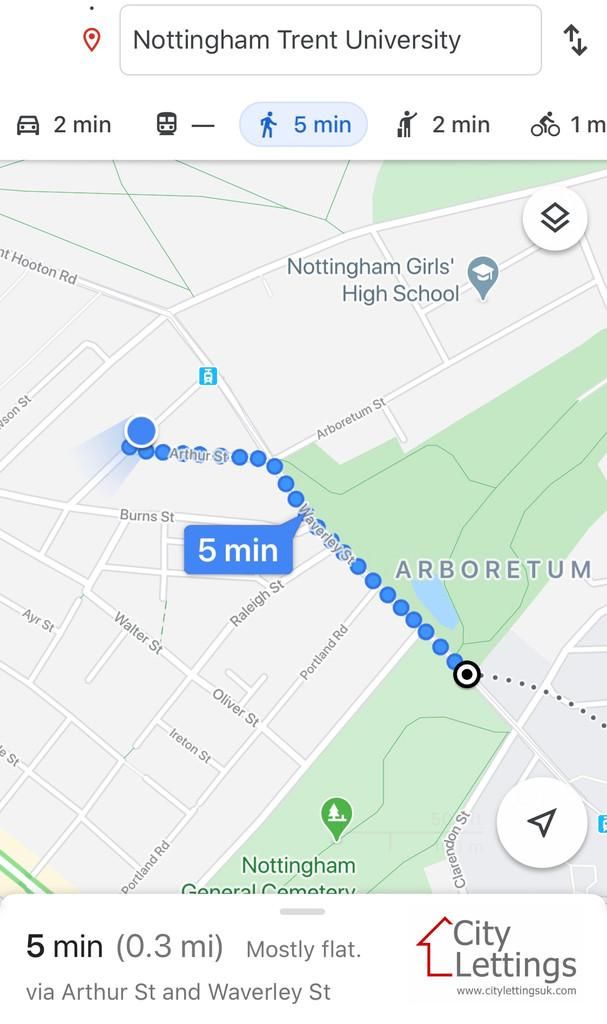607x1024 pixels.
Task: Tap the tram stop icon near Arthur St
Action: (208, 377)
